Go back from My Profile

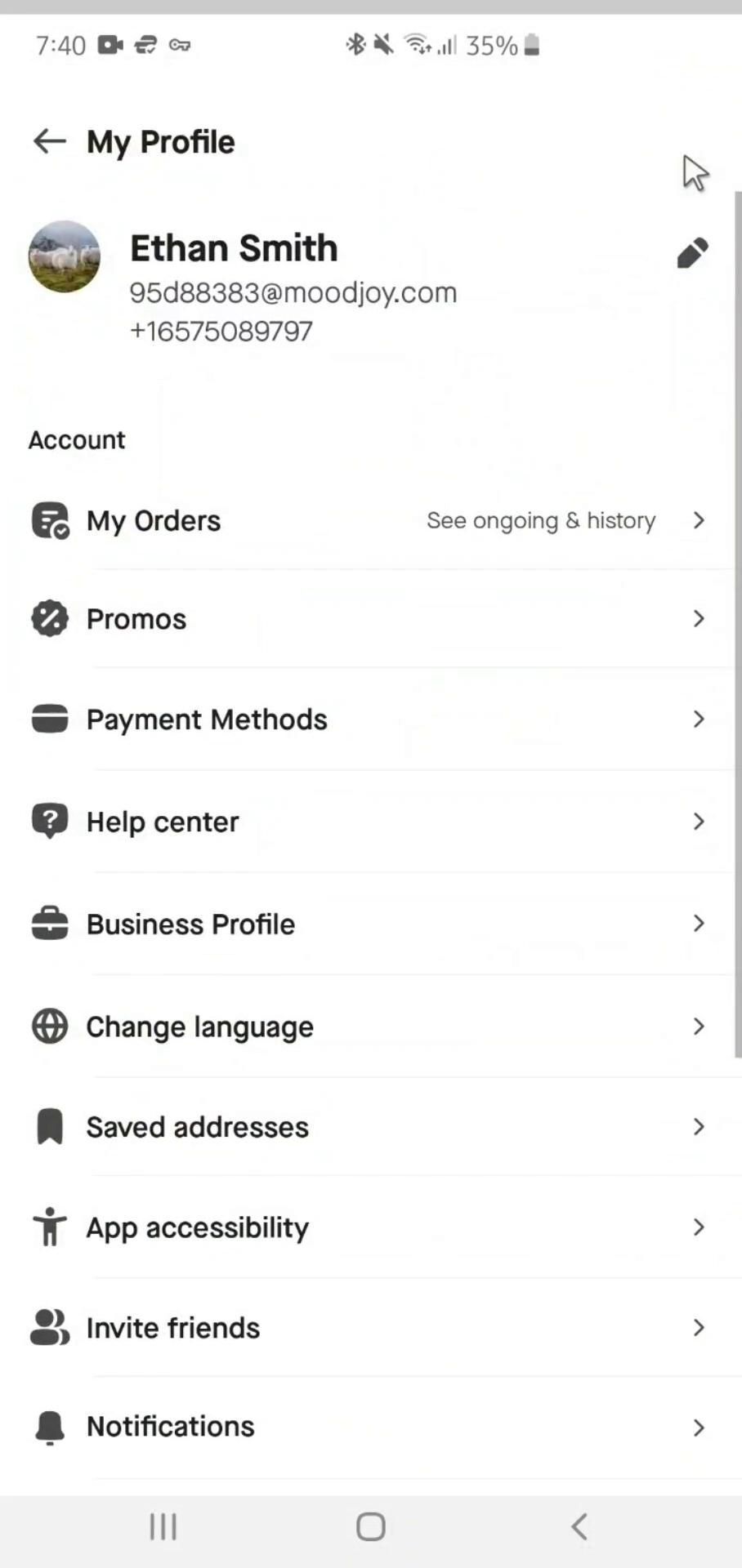click(x=49, y=141)
